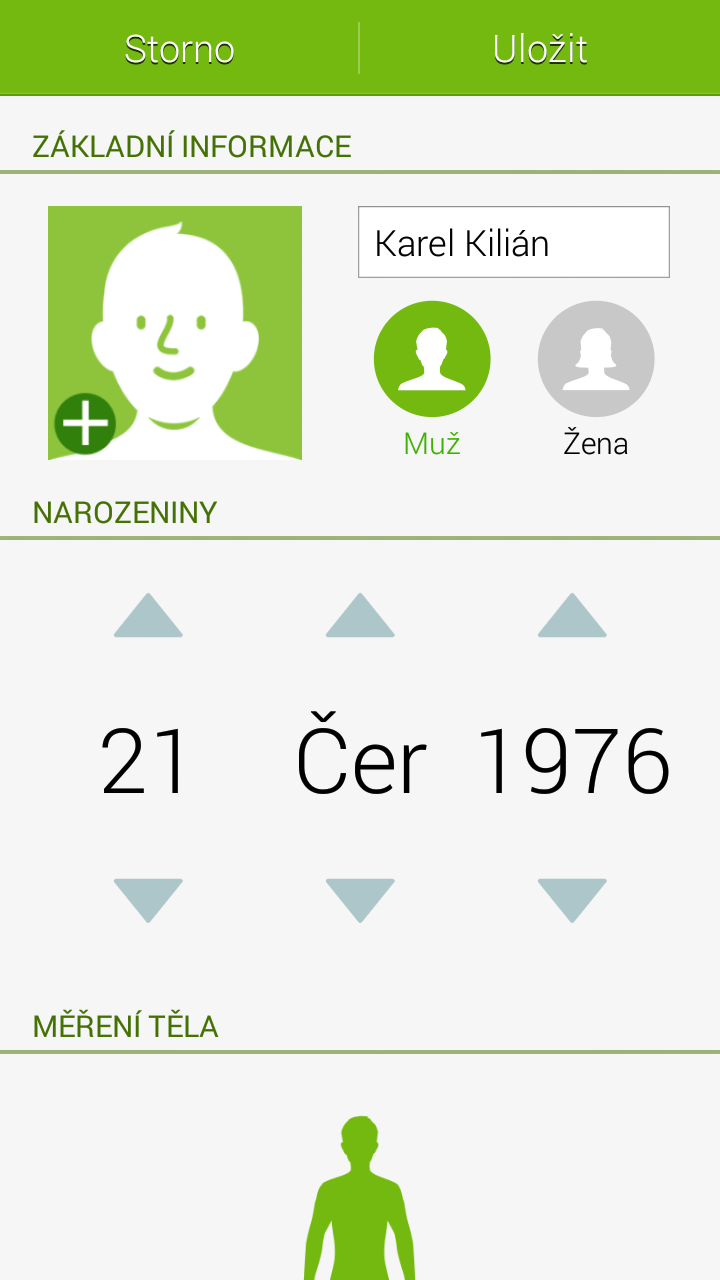Image resolution: width=720 pixels, height=1280 pixels.
Task: Edit the name field Karel Kilián
Action: (x=513, y=243)
